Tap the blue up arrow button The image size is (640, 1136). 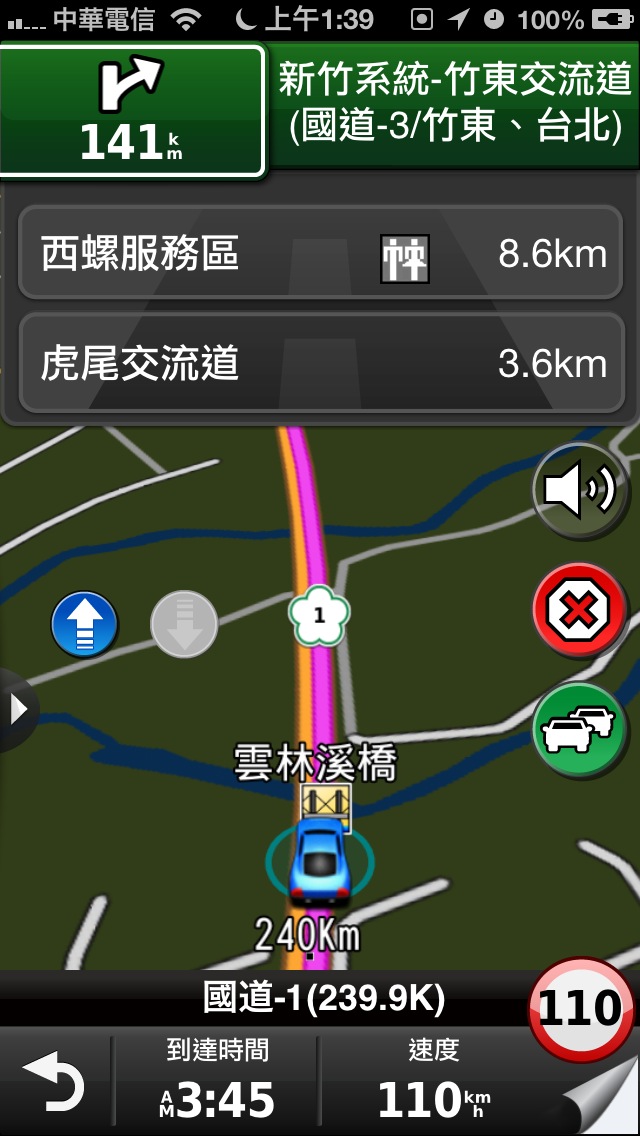(85, 625)
